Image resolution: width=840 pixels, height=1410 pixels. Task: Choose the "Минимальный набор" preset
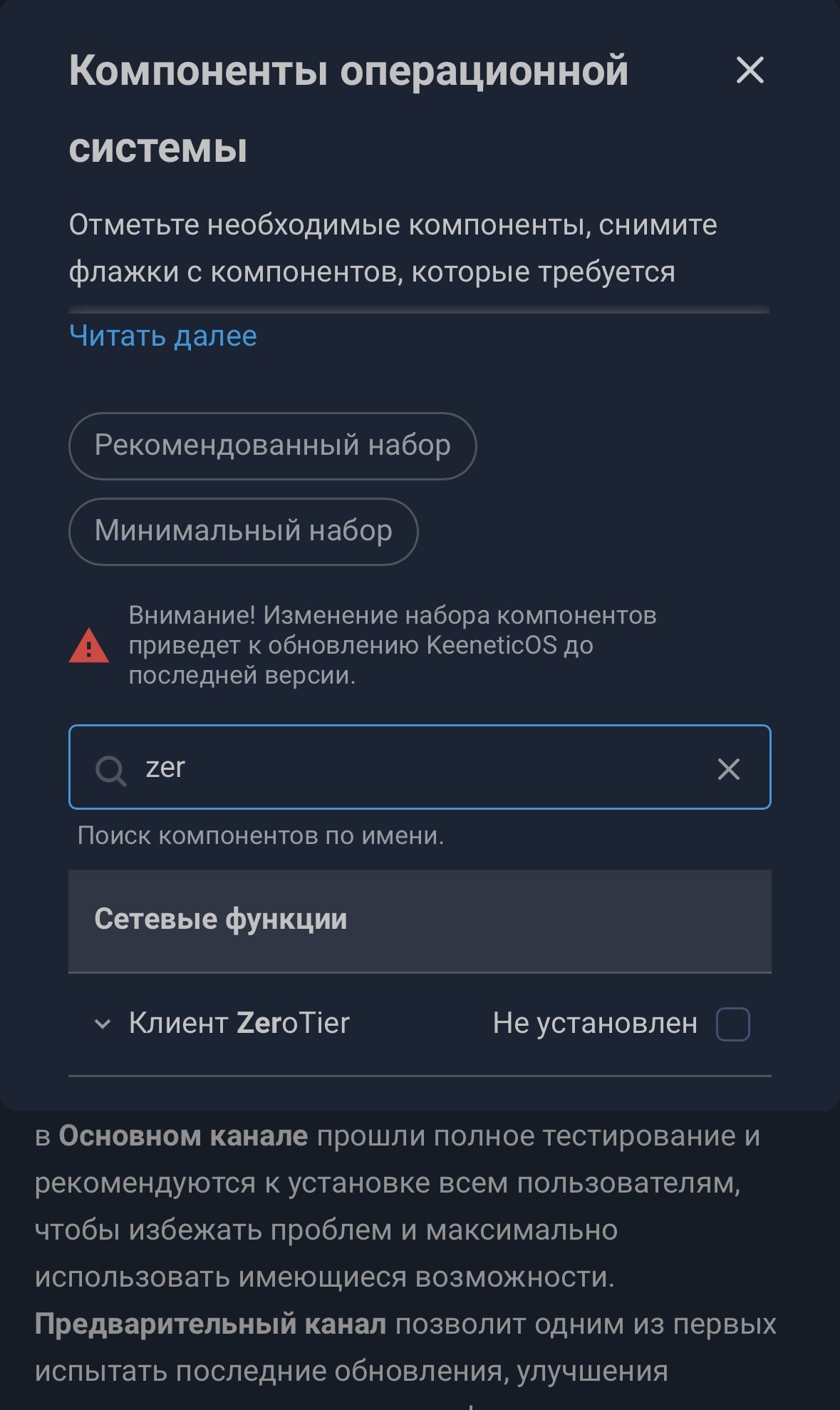[x=243, y=531]
